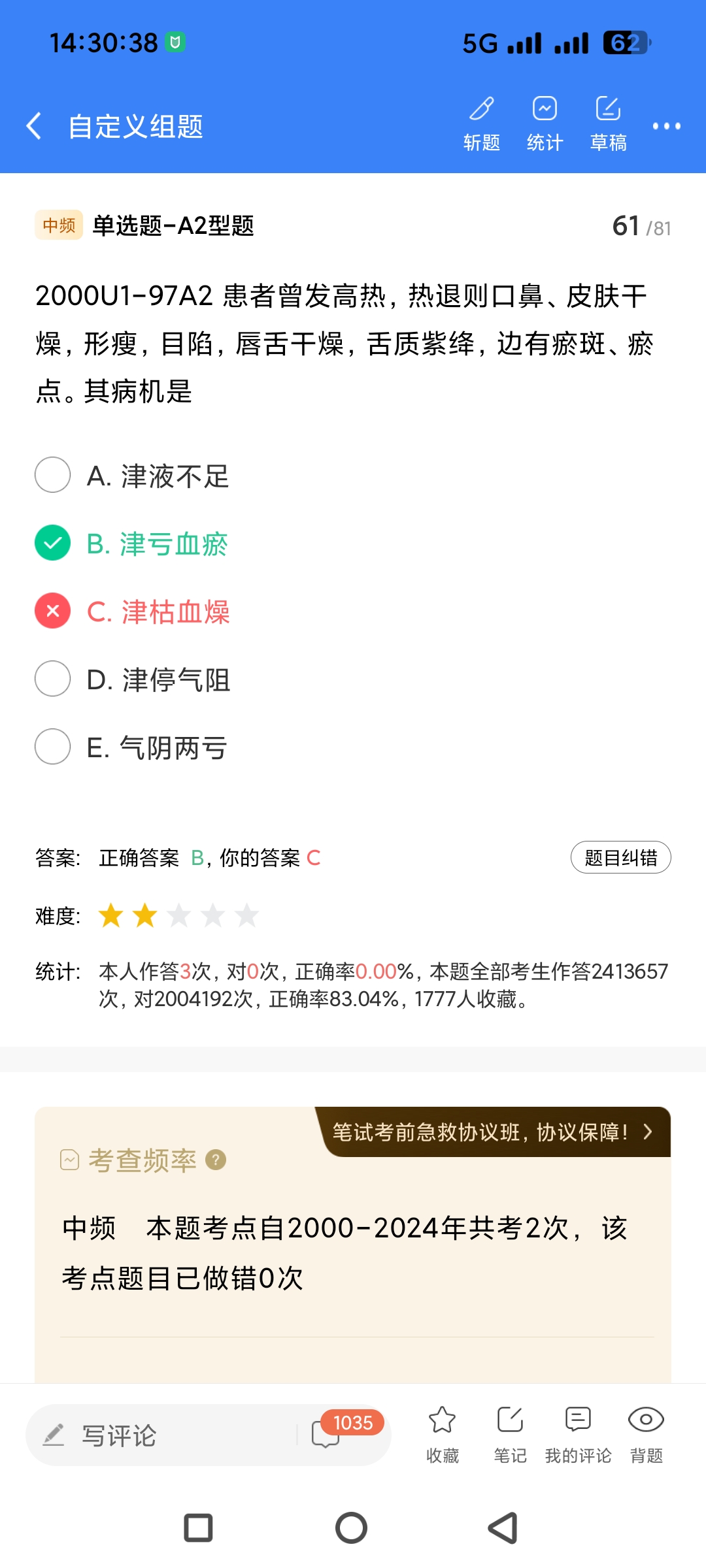Tap the system home button
This screenshot has width=706, height=1568.
[352, 1528]
